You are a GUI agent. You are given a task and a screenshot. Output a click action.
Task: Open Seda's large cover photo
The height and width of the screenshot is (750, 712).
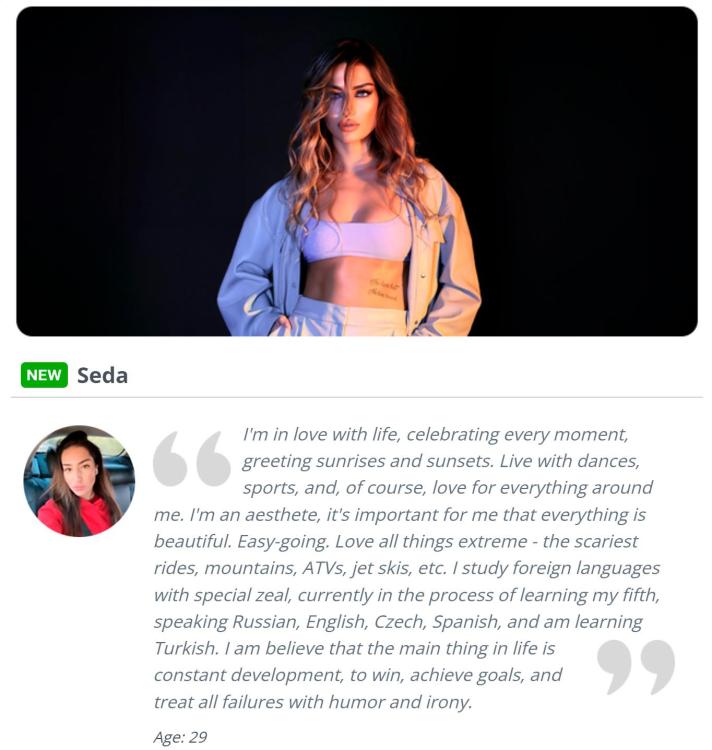coord(356,171)
